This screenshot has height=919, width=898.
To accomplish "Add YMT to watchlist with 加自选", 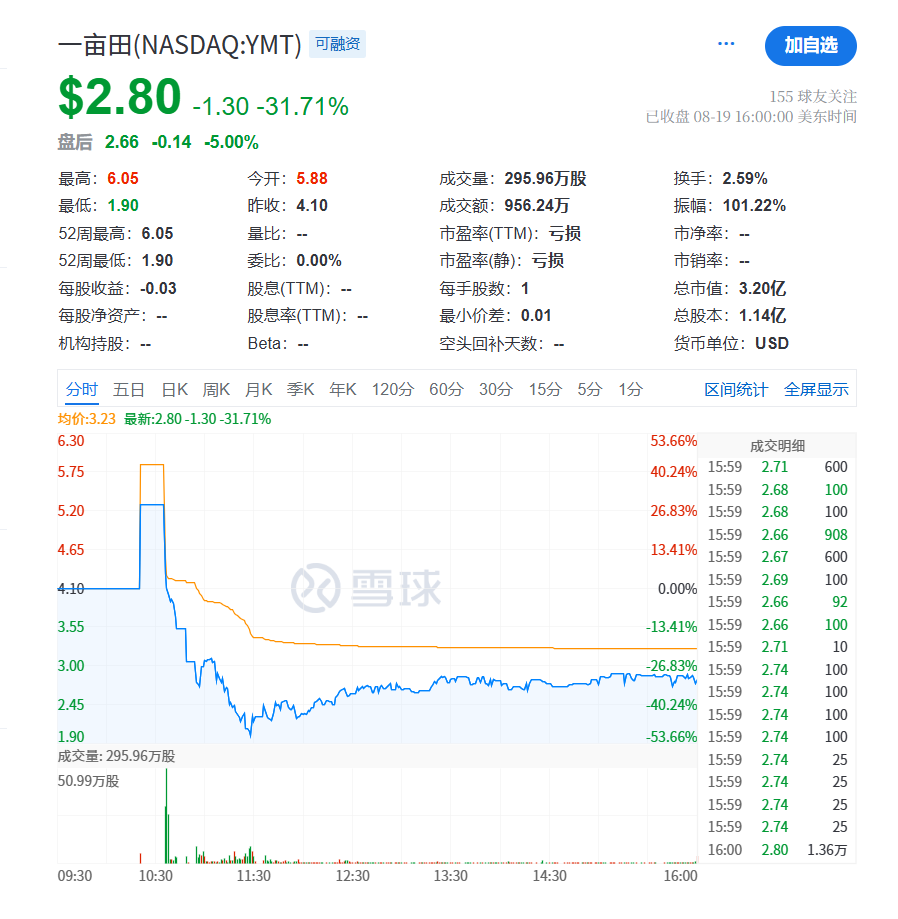I will pos(810,46).
